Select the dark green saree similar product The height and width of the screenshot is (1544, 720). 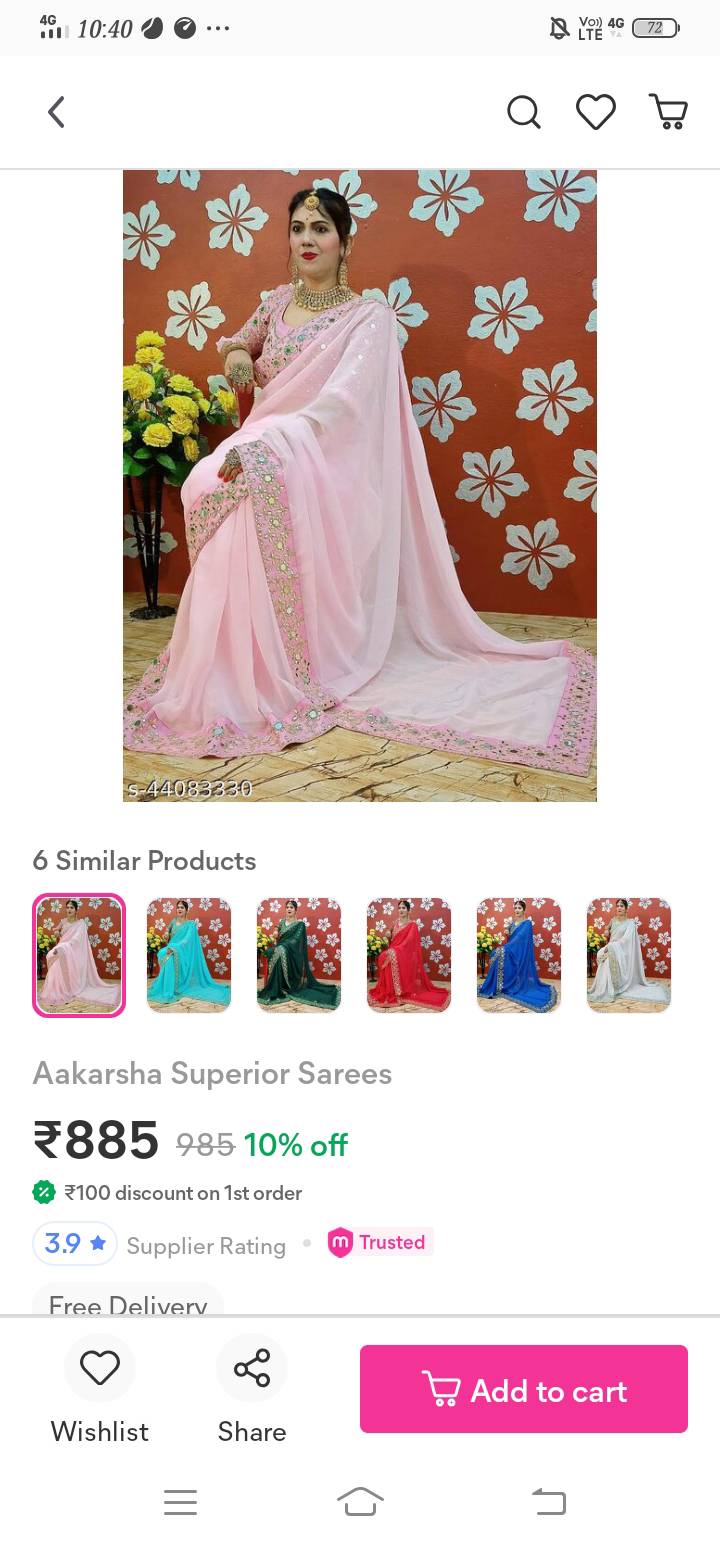click(x=299, y=955)
